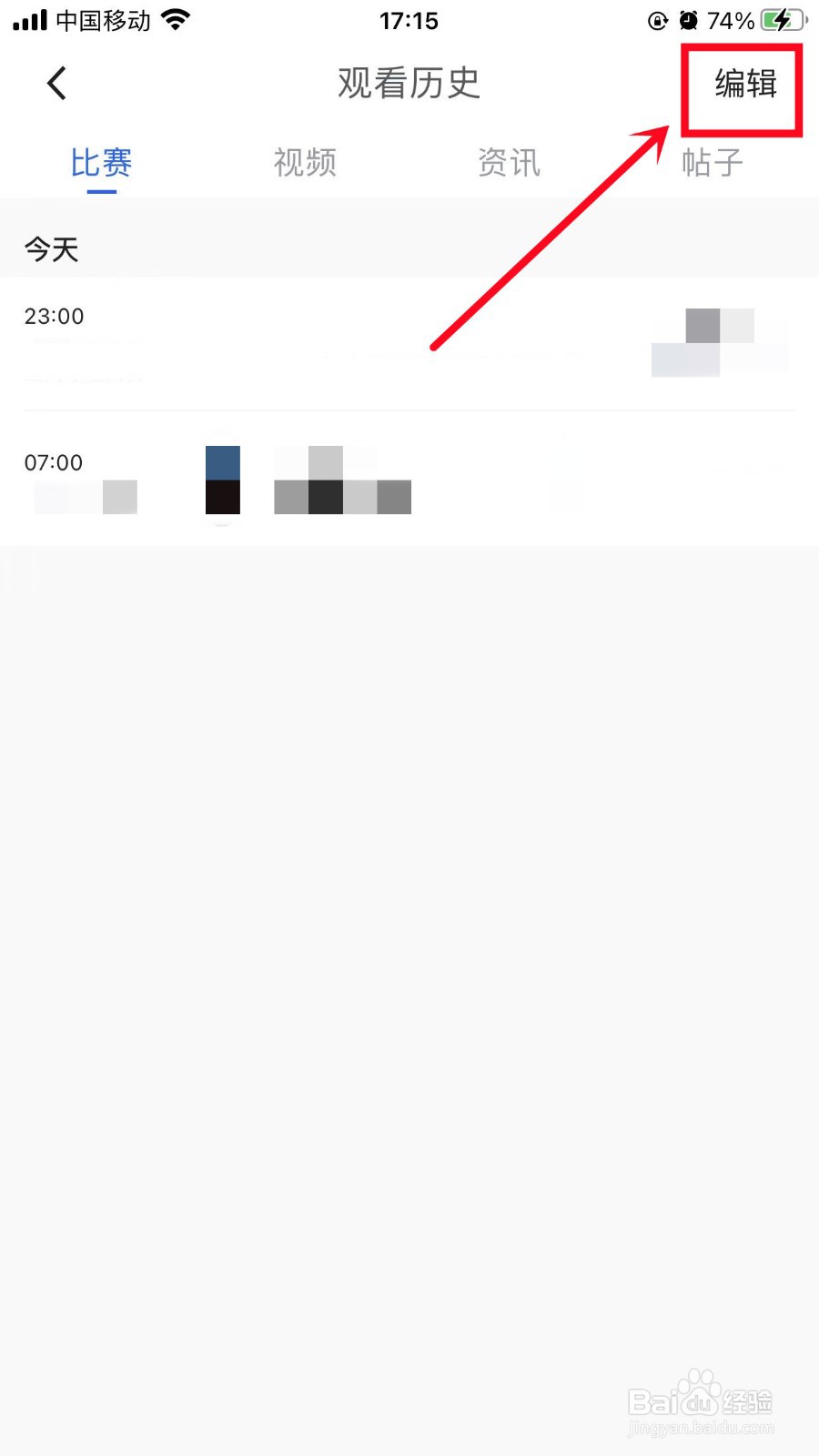The height and width of the screenshot is (1456, 819).
Task: Tap the orientation lock status icon
Action: pyautogui.click(x=657, y=20)
